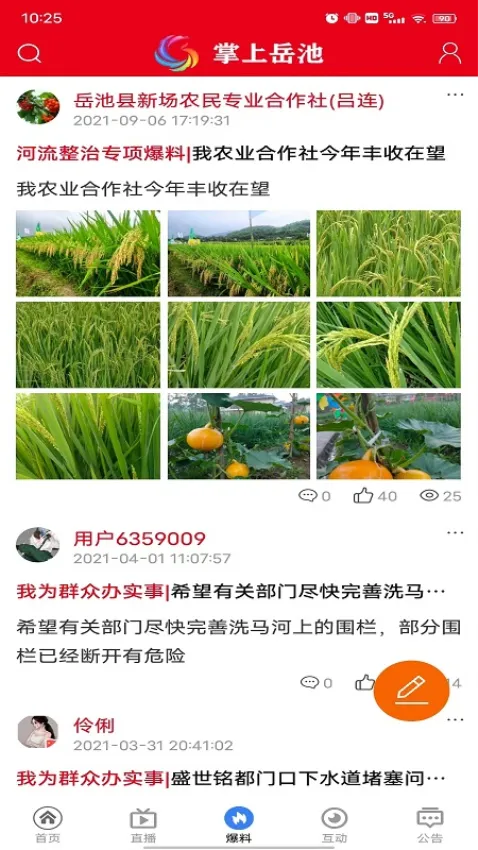This screenshot has width=478, height=850.
Task: Open 伶俐's post about 盛世铭都 drainage
Action: (x=308, y=780)
